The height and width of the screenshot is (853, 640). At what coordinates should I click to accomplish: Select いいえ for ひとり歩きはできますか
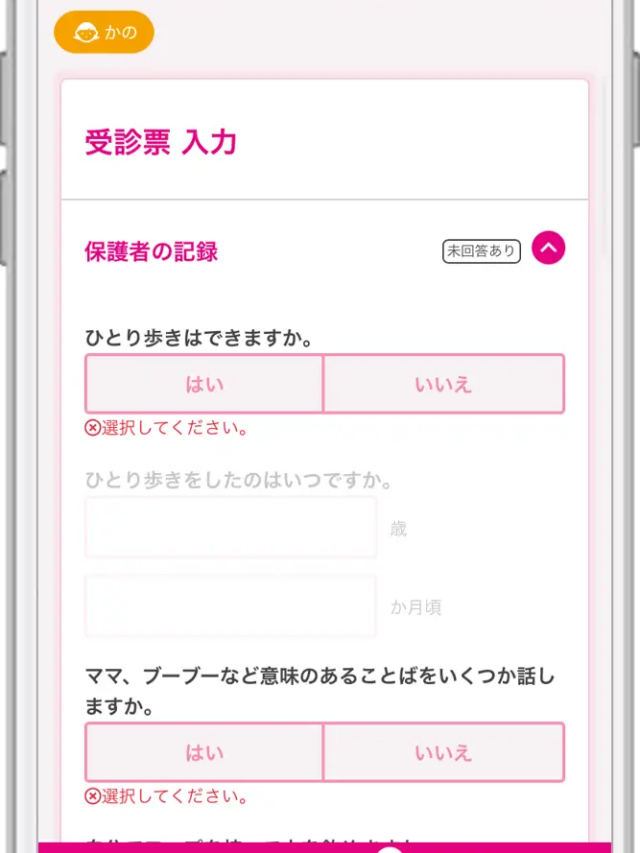(x=443, y=384)
